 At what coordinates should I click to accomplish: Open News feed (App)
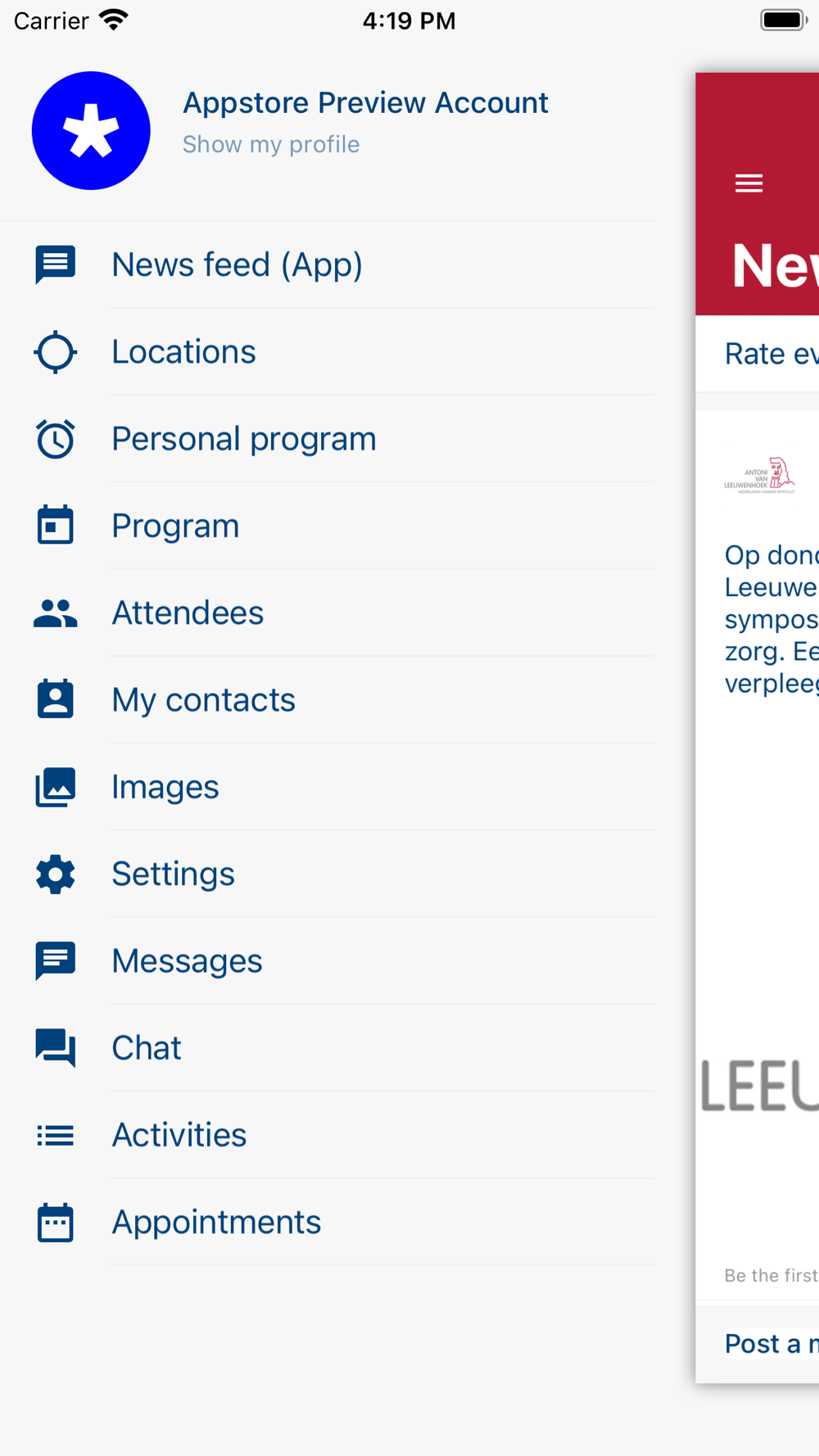click(328, 265)
